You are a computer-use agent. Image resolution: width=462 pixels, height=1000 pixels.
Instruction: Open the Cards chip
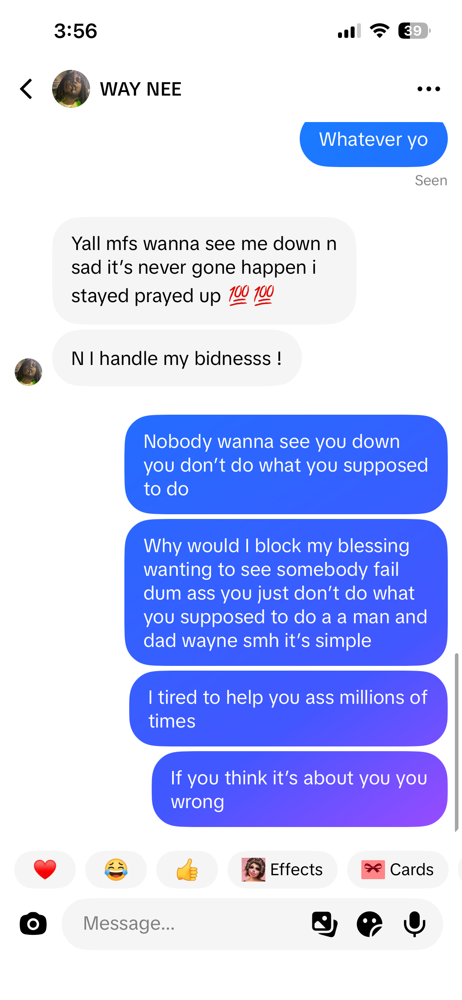(398, 869)
